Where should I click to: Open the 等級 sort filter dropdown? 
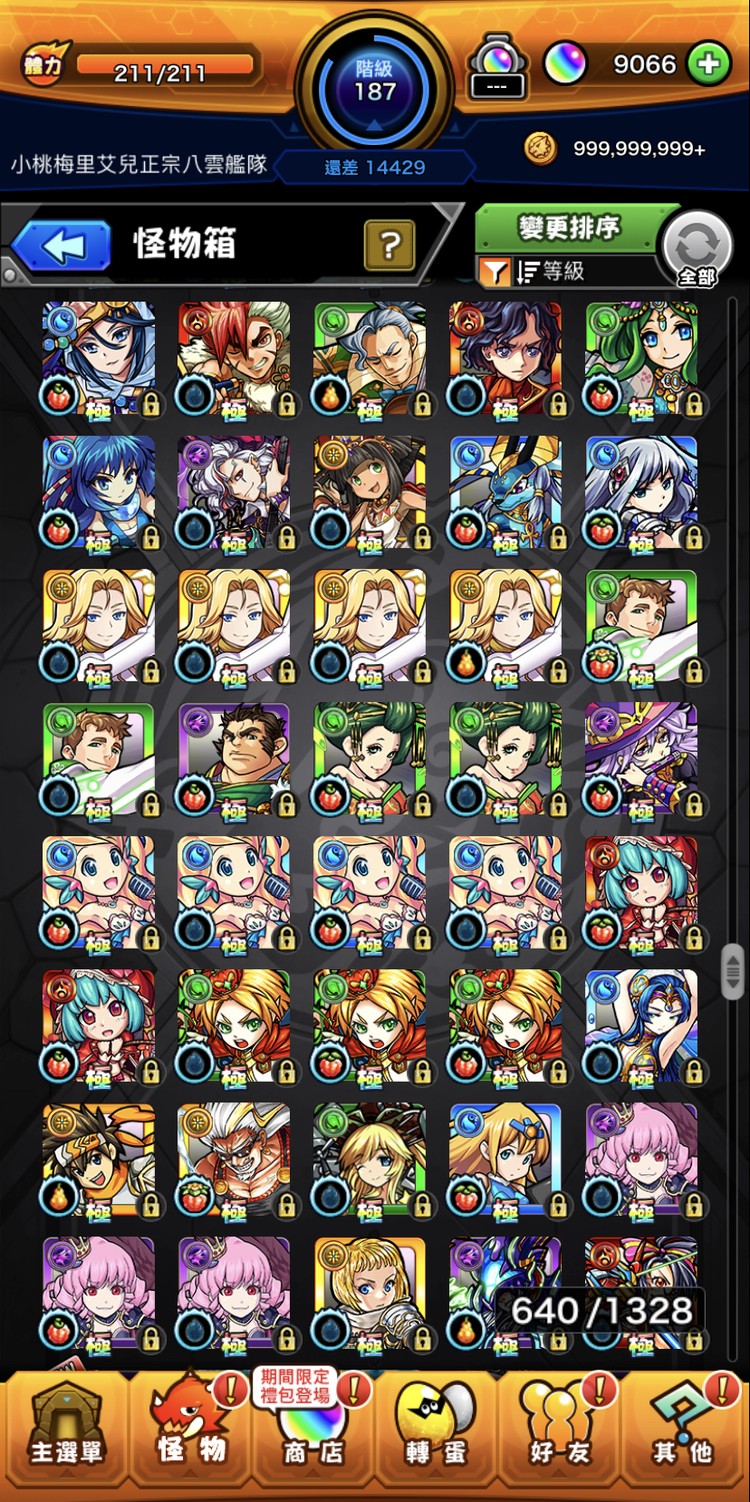coord(545,271)
